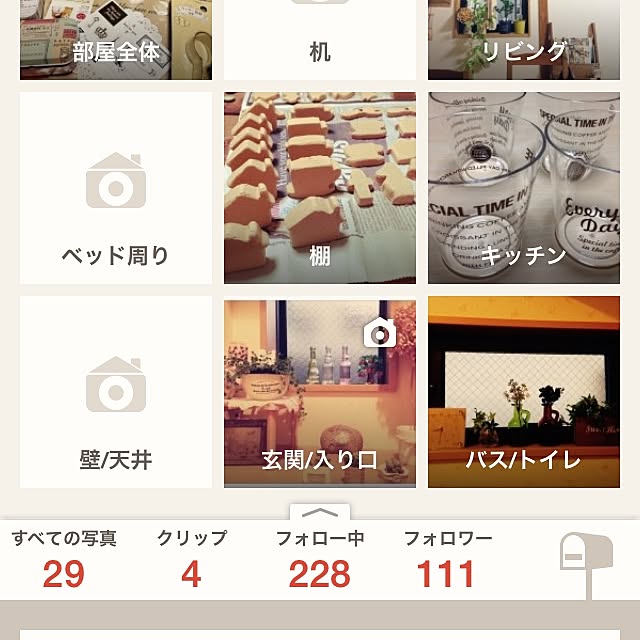The image size is (640, 640).
Task: Open the 机 category tile
Action: (320, 40)
